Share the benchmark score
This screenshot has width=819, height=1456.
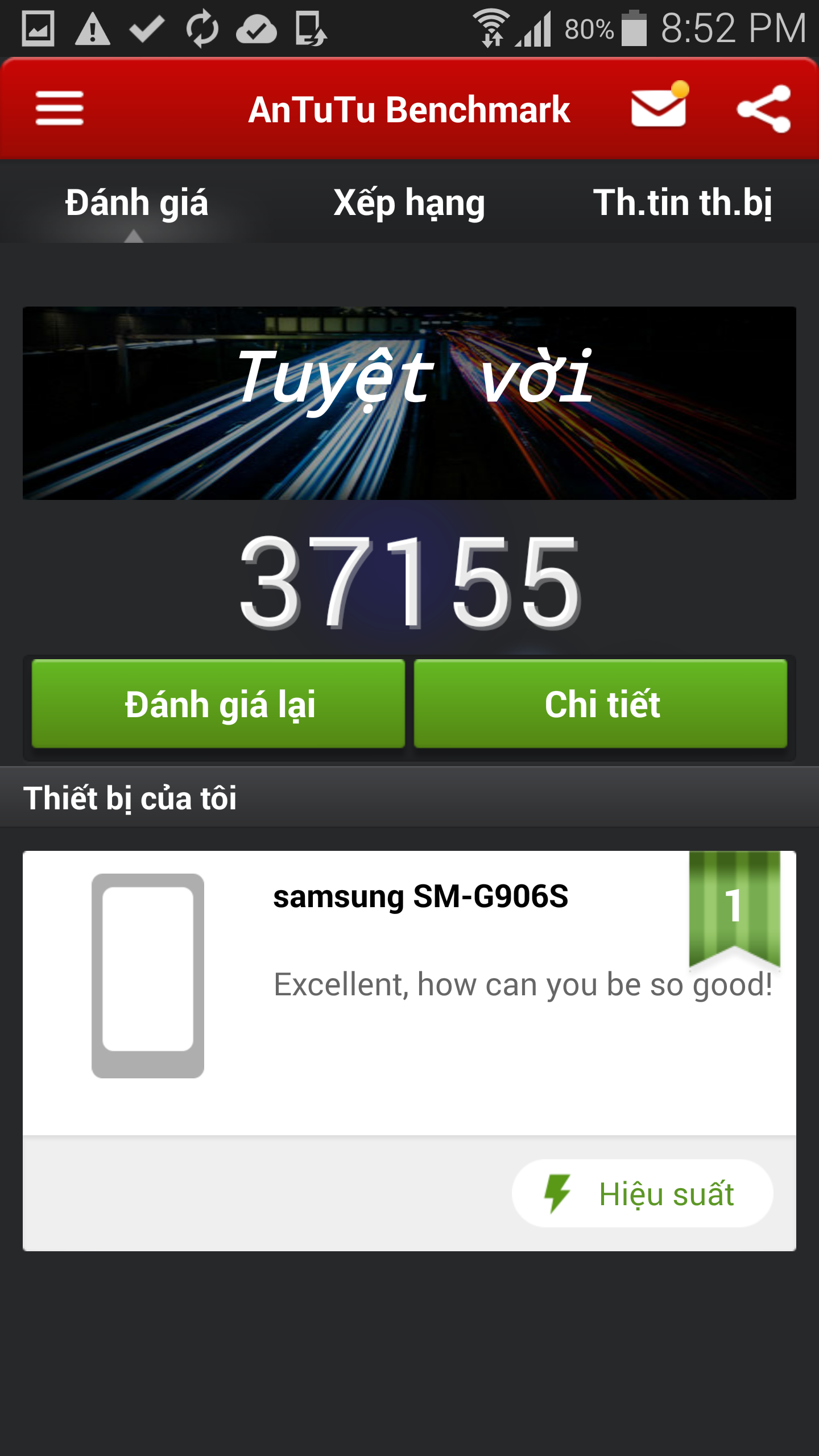[x=764, y=108]
